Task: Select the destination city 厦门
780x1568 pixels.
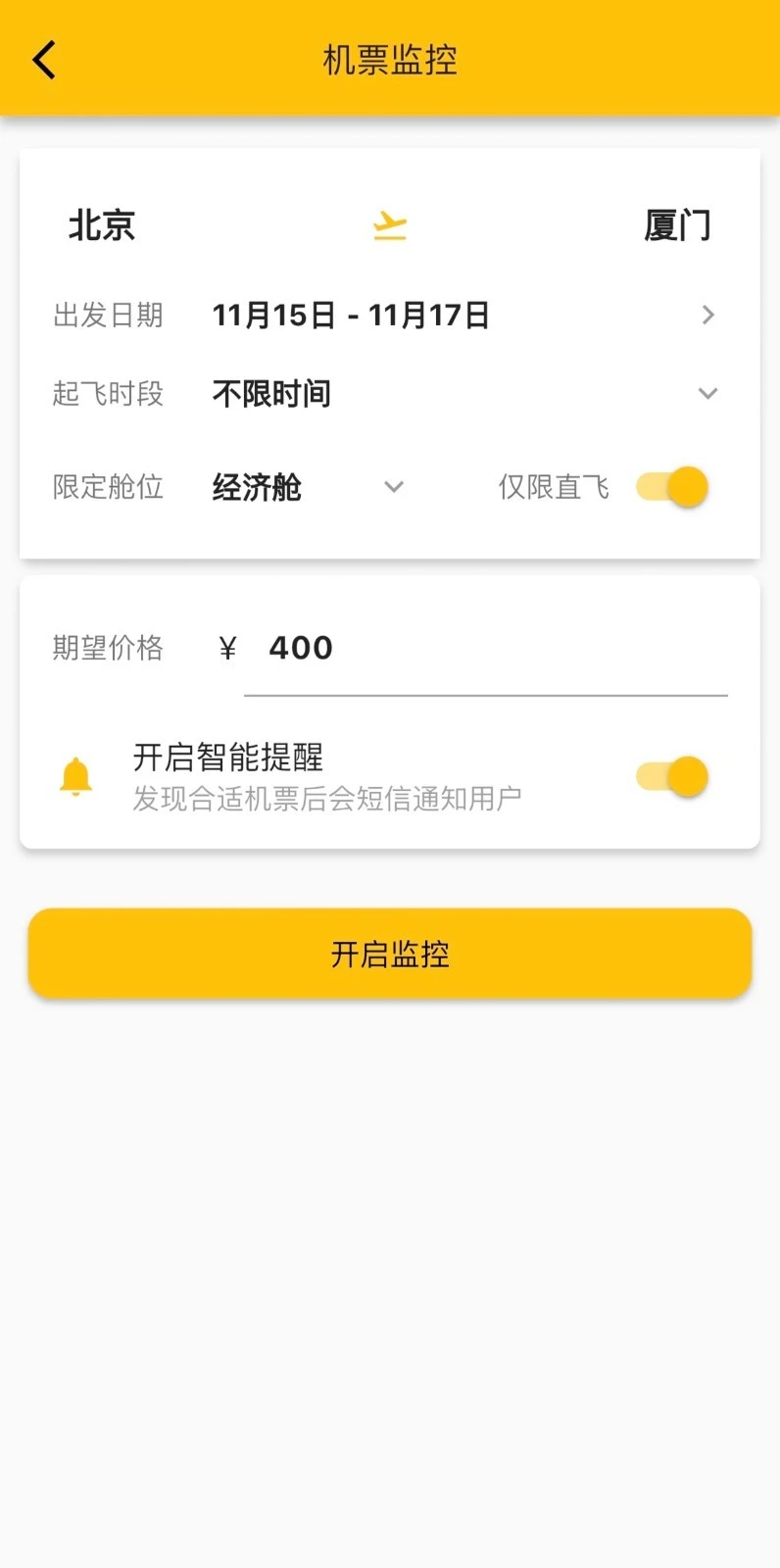Action: pos(678,225)
